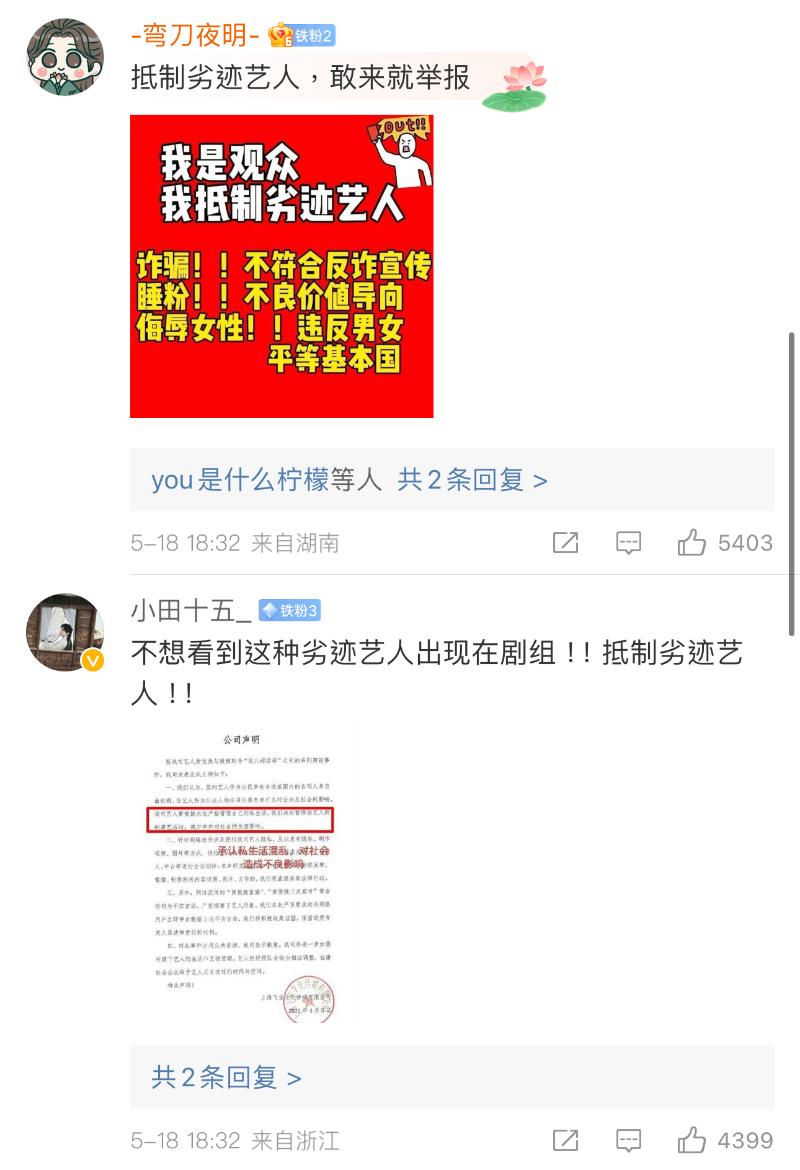Open username 小田十五_
Viewport: 800px width, 1170px height.
click(191, 611)
